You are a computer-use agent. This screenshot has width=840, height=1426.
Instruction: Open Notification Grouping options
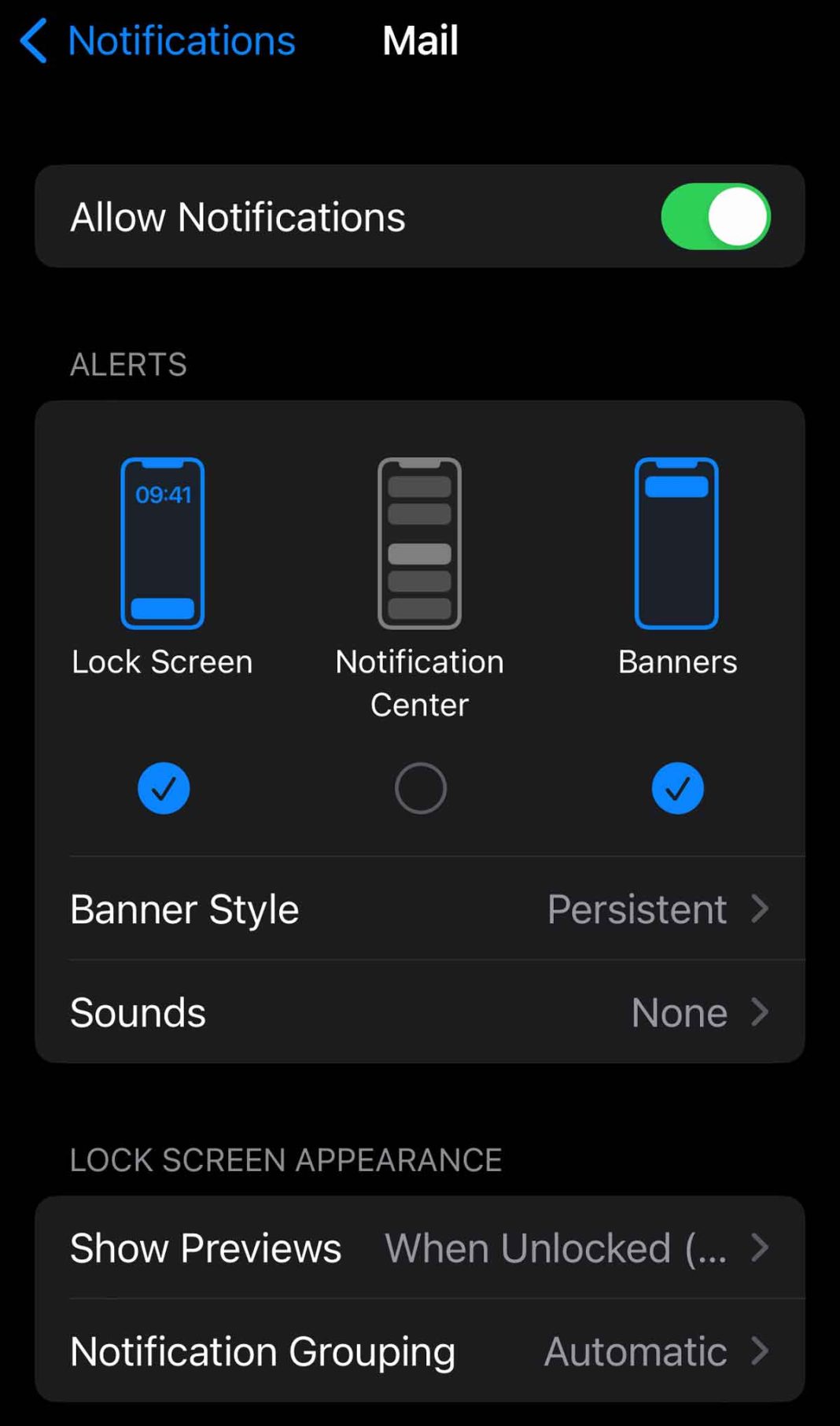click(420, 1351)
